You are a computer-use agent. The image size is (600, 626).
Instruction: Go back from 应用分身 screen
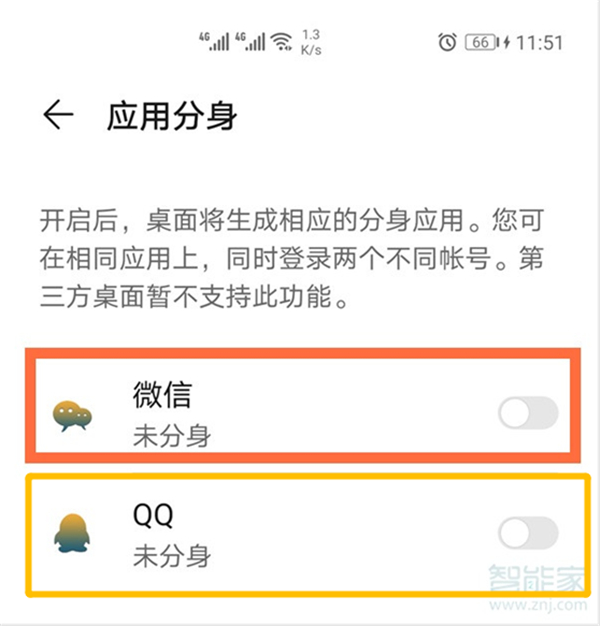[x=58, y=115]
